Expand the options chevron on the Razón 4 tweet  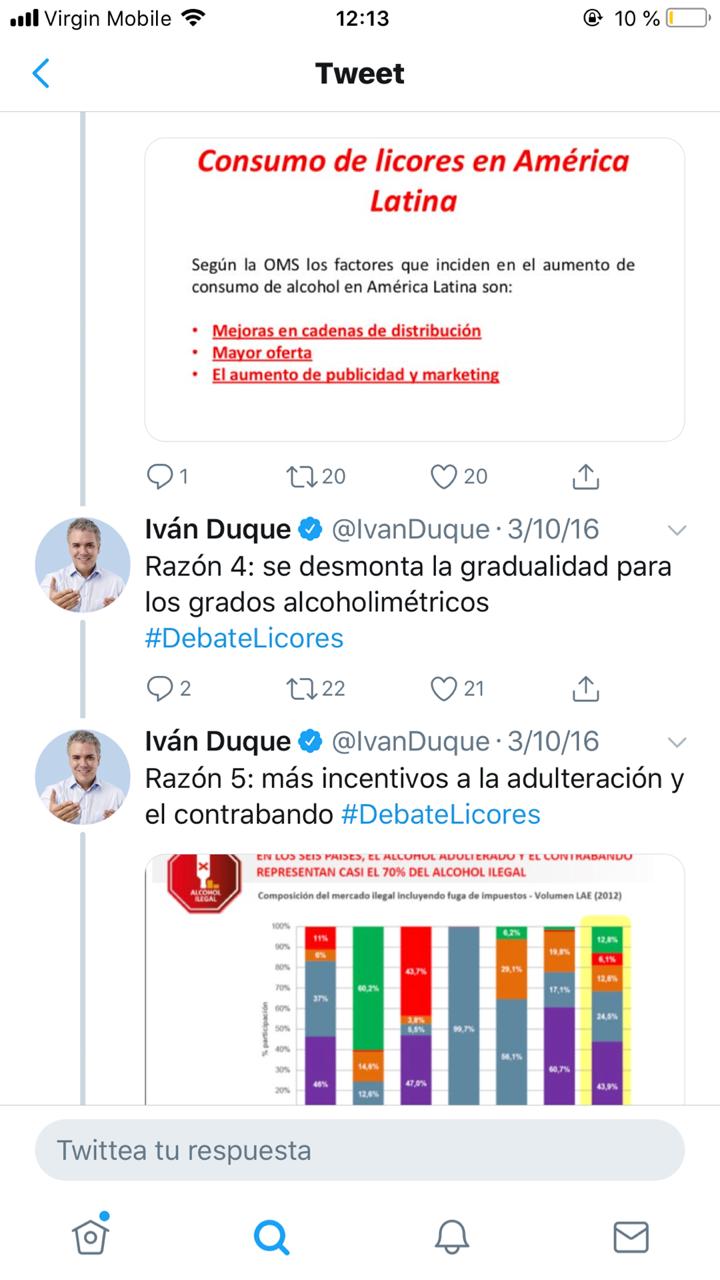click(677, 530)
